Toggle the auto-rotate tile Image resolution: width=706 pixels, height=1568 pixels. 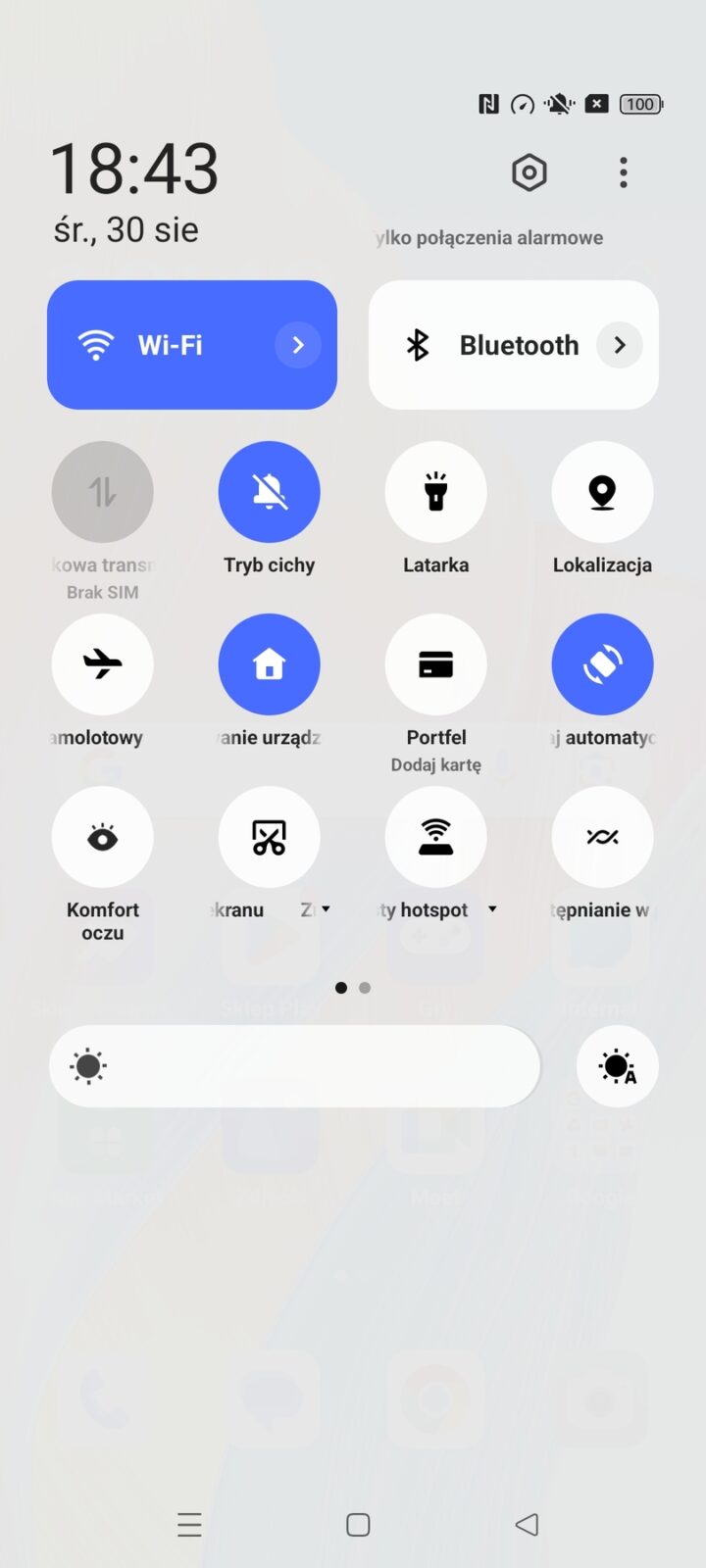coord(602,664)
